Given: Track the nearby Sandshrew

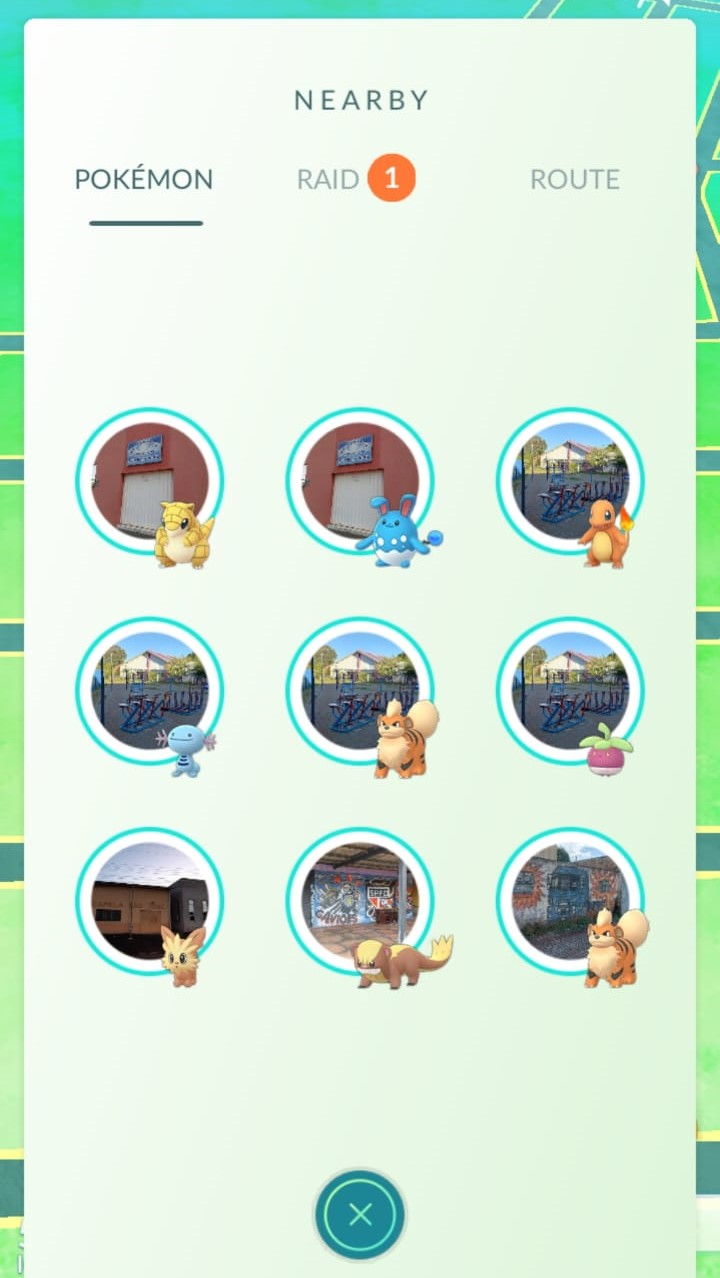Looking at the screenshot, I should 150,482.
